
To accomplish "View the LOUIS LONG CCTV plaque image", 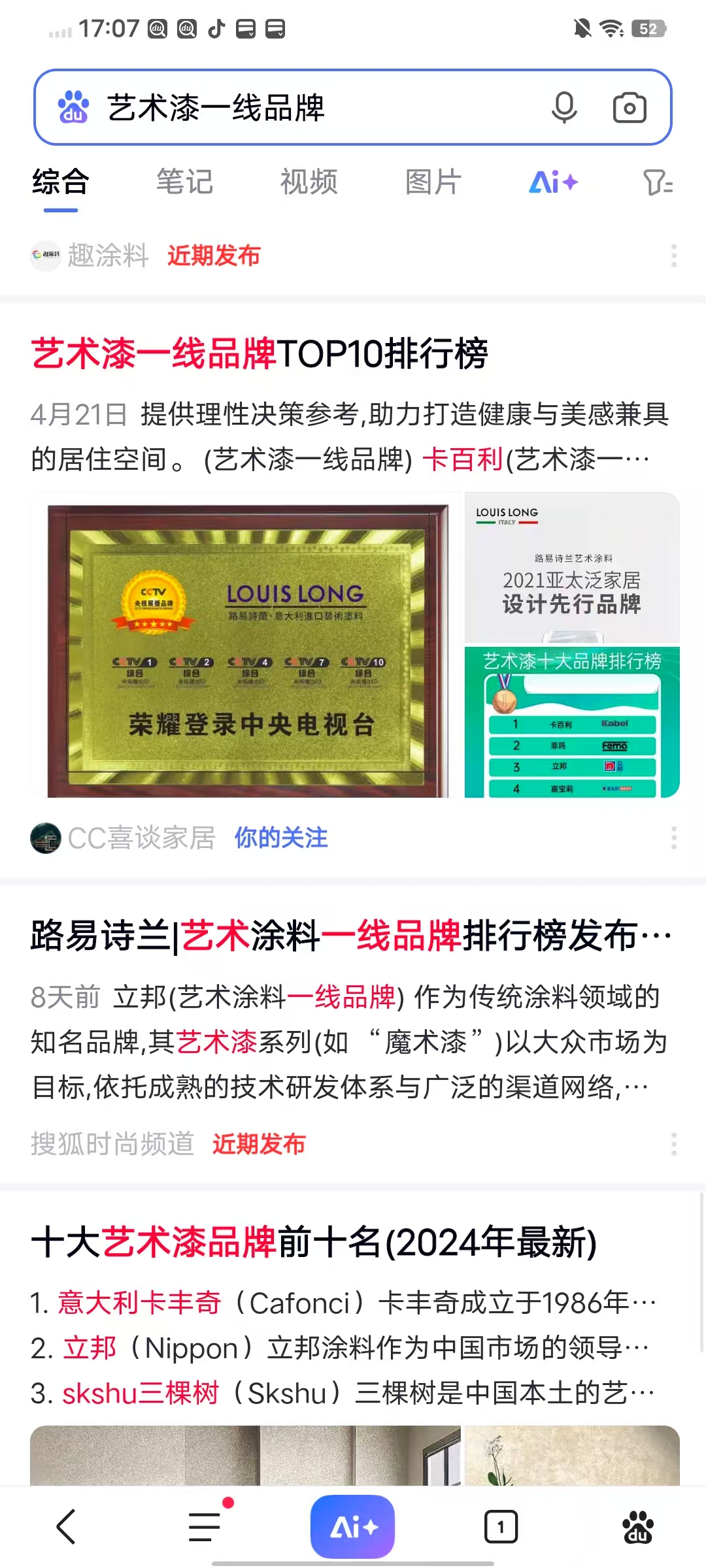I will [245, 645].
